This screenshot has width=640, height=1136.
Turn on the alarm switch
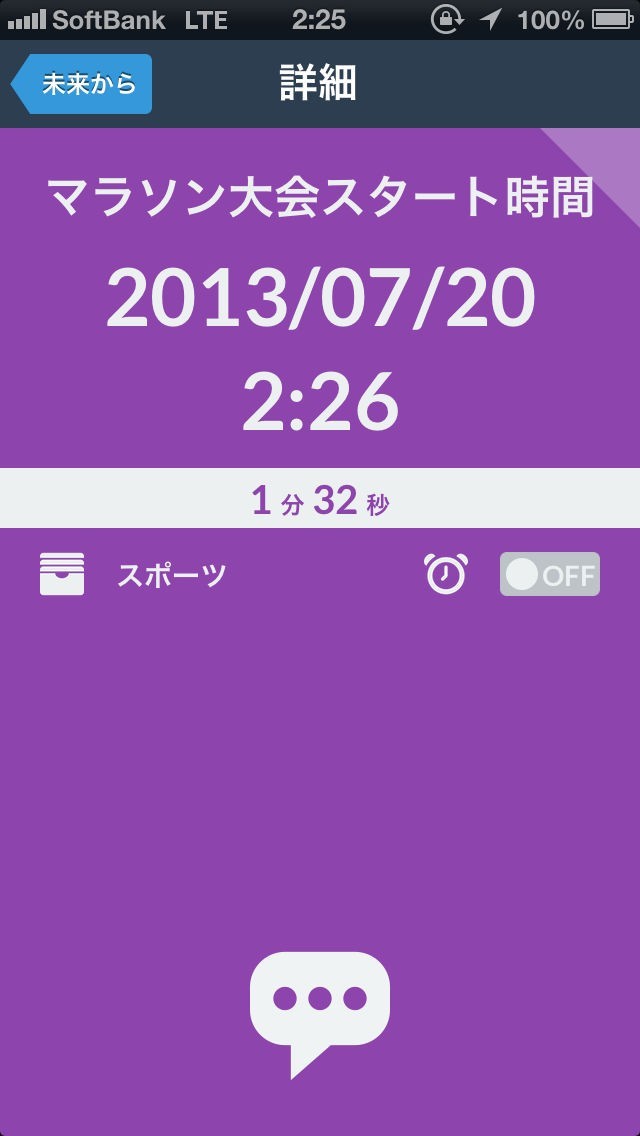pos(549,575)
